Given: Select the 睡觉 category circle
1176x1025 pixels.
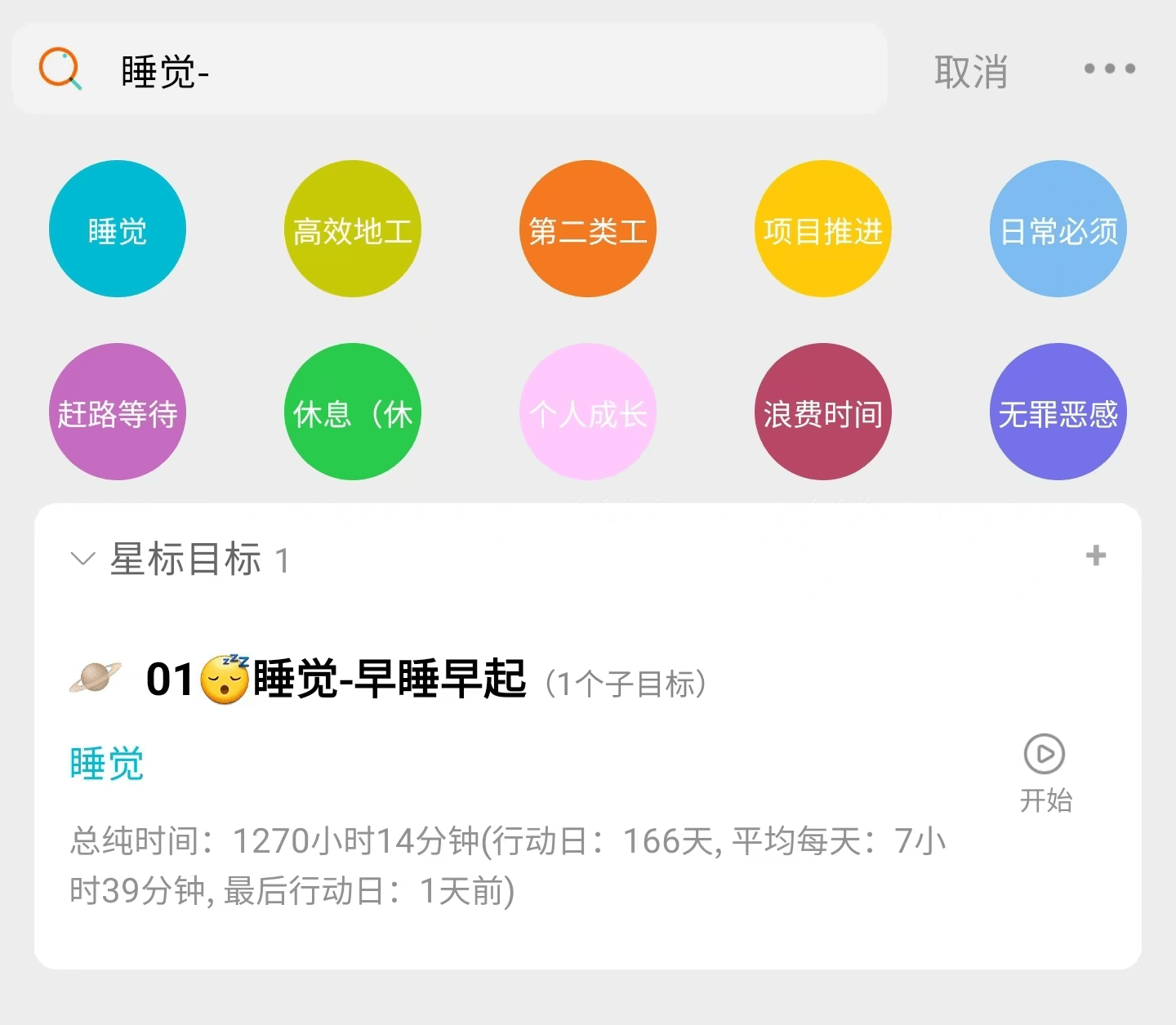Looking at the screenshot, I should tap(118, 230).
